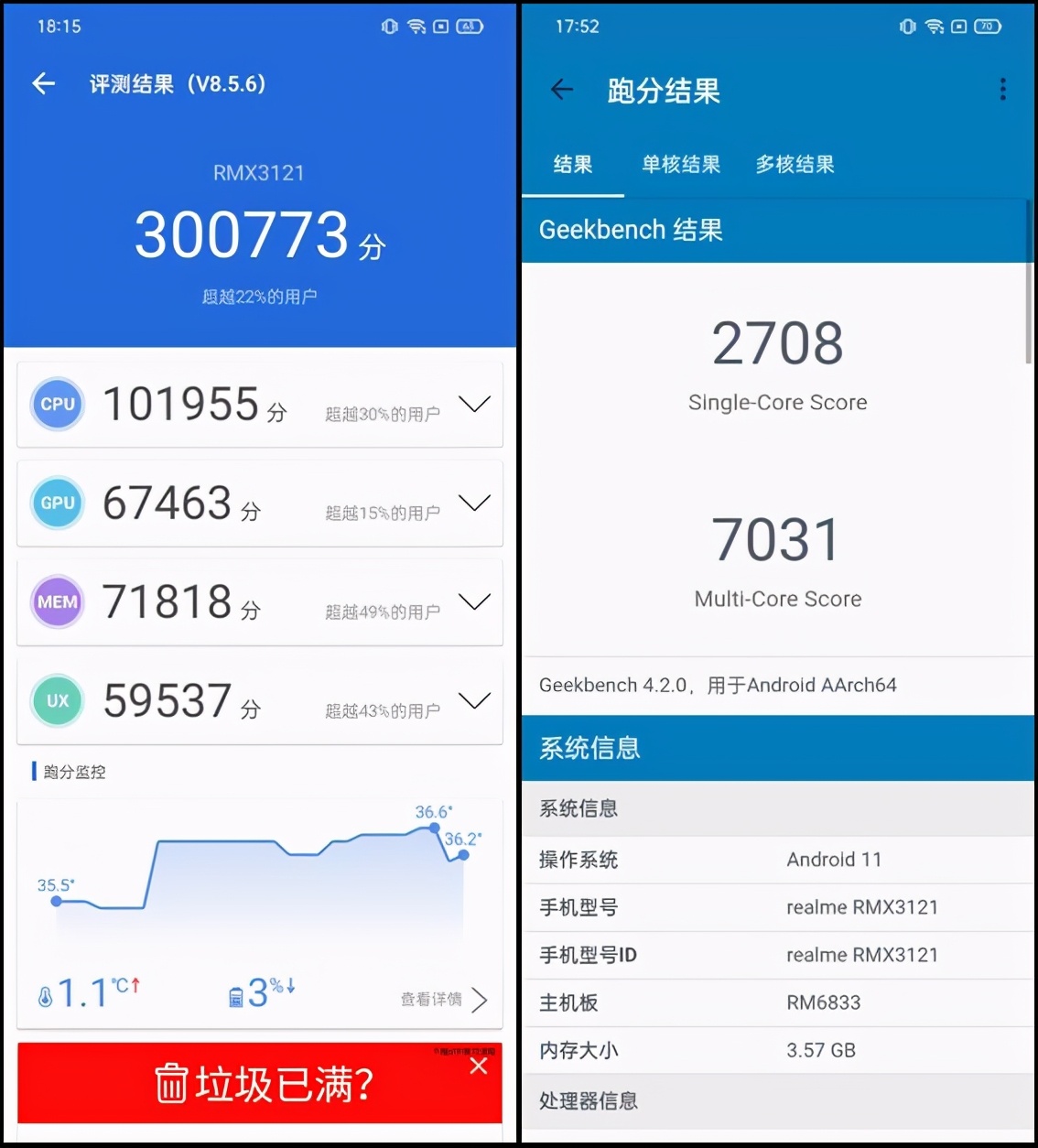The width and height of the screenshot is (1038, 1148).
Task: Expand the GPU score details
Action: click(x=474, y=503)
